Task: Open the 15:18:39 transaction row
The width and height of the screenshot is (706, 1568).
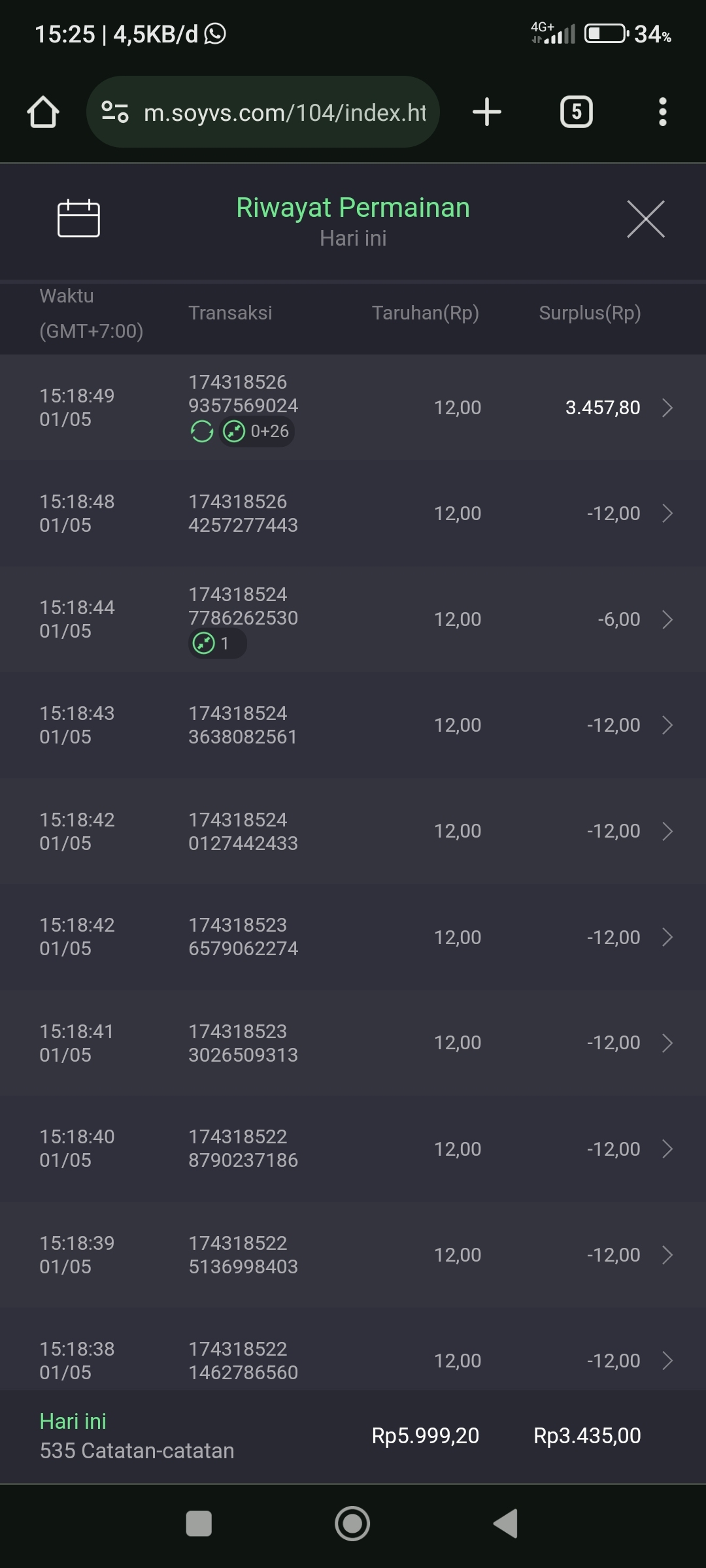Action: point(353,1254)
